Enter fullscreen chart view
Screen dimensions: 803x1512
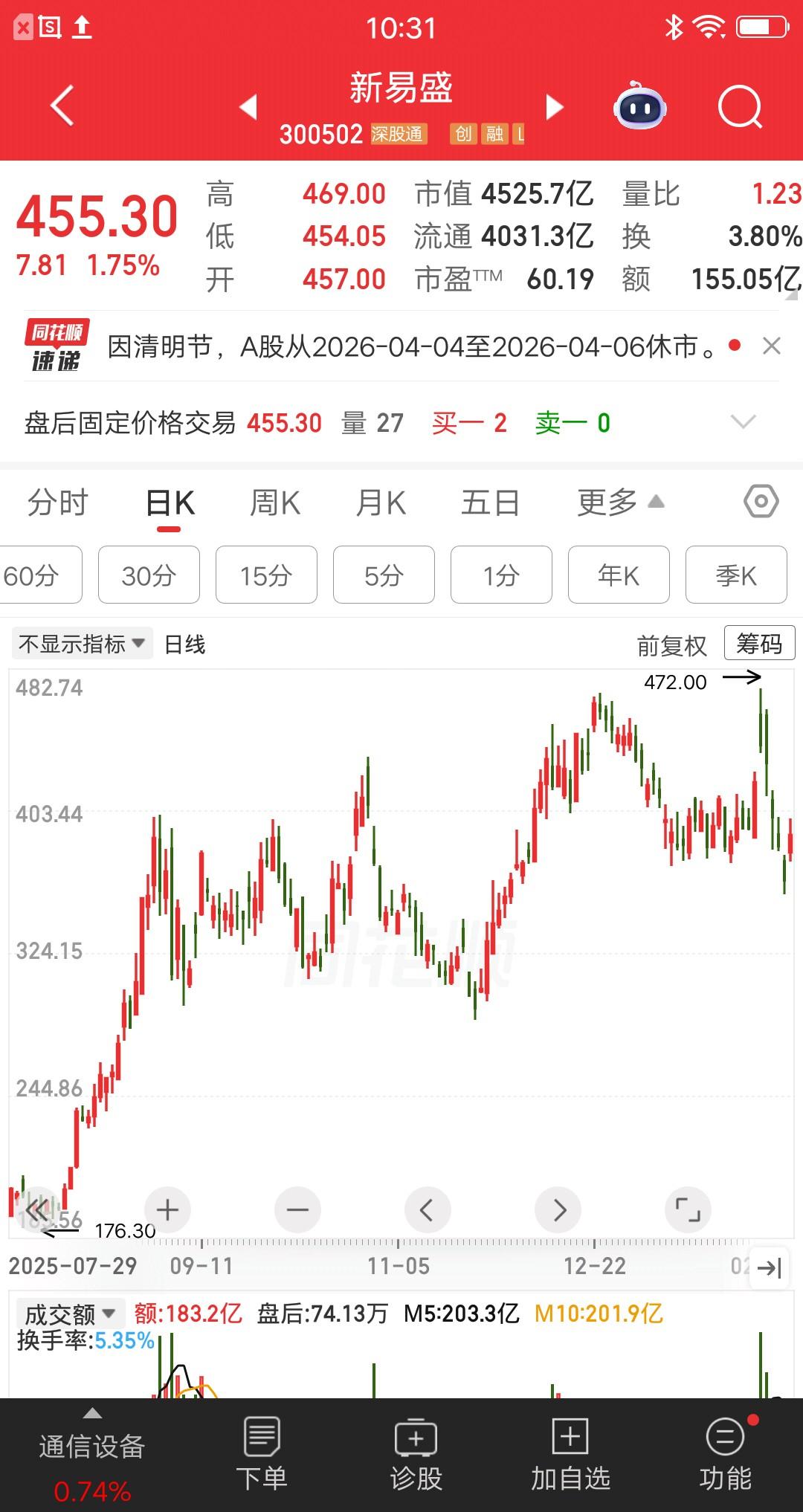(x=688, y=1209)
